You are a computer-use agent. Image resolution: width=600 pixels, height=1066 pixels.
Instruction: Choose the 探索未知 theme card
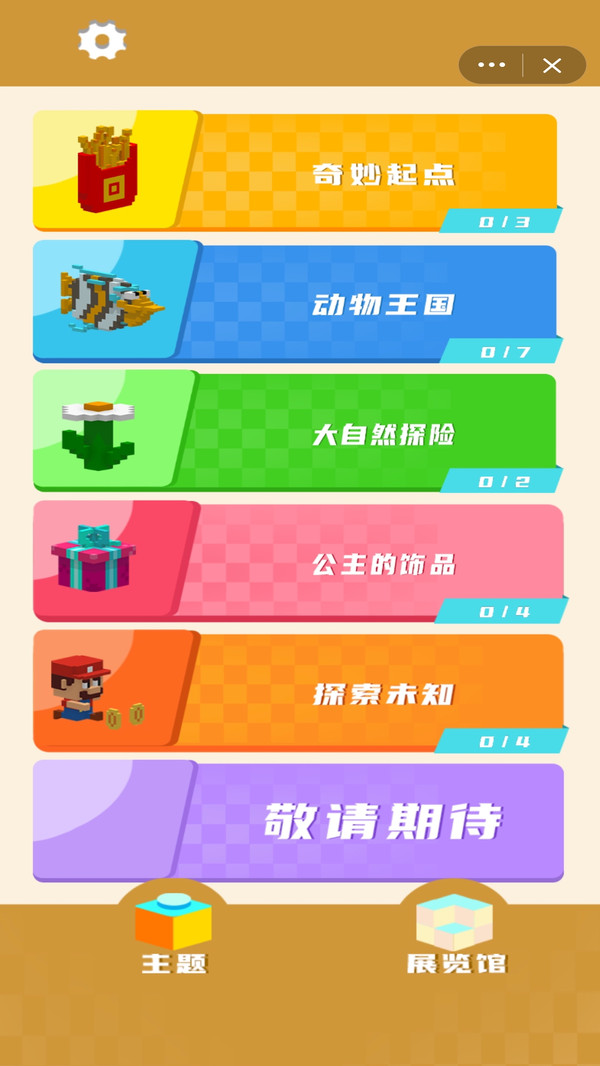(296, 692)
